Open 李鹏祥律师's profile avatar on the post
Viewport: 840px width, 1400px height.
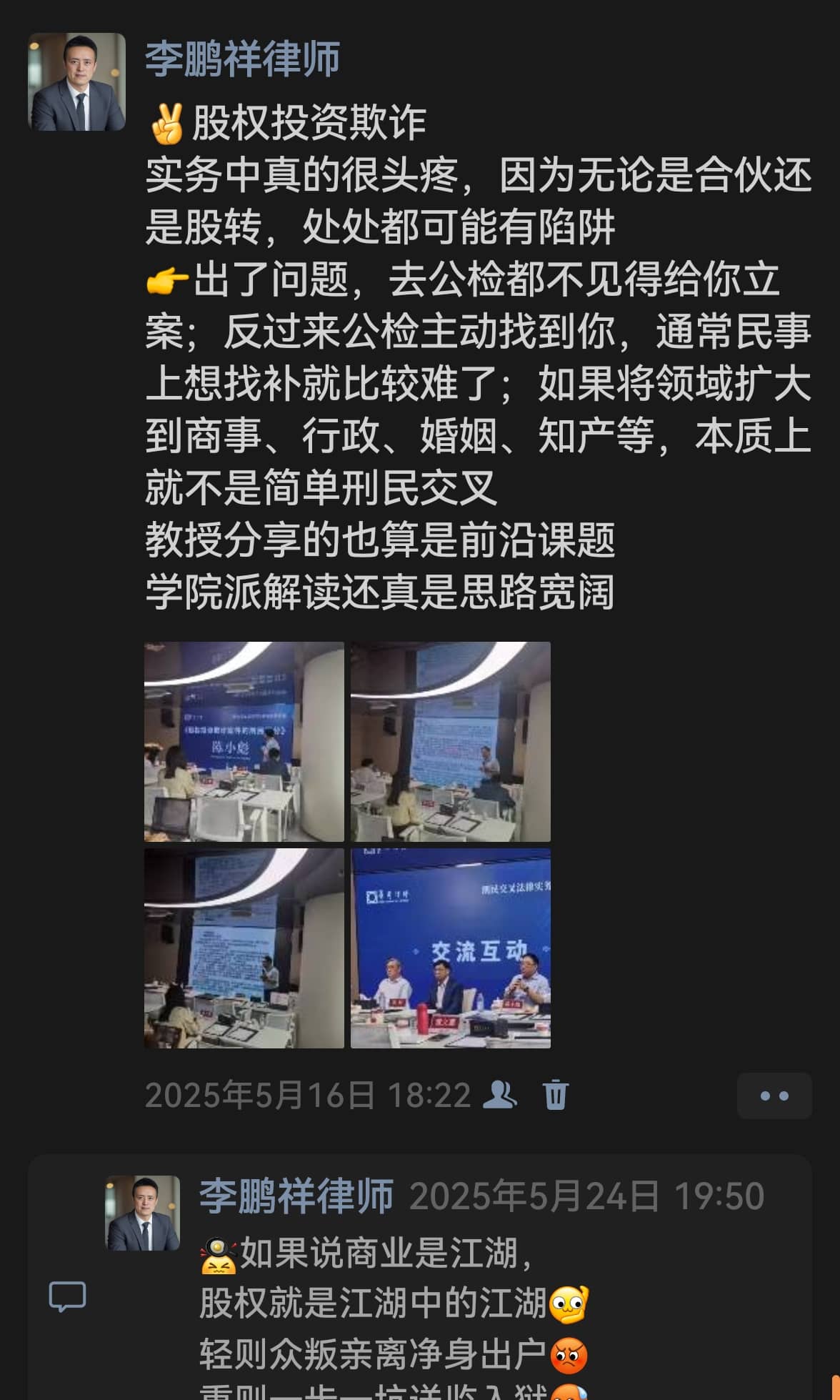tap(76, 81)
